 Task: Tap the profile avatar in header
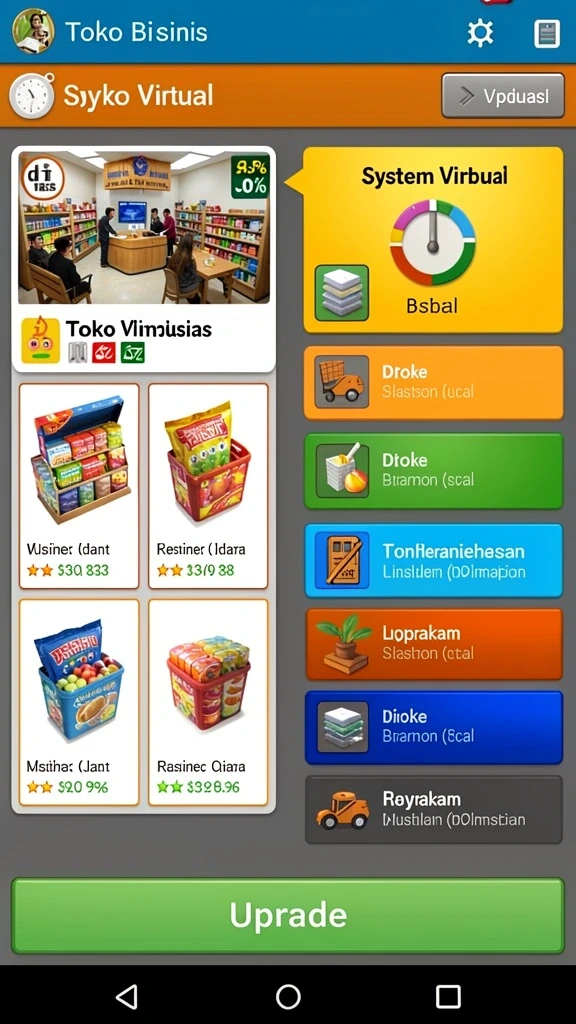(x=33, y=31)
